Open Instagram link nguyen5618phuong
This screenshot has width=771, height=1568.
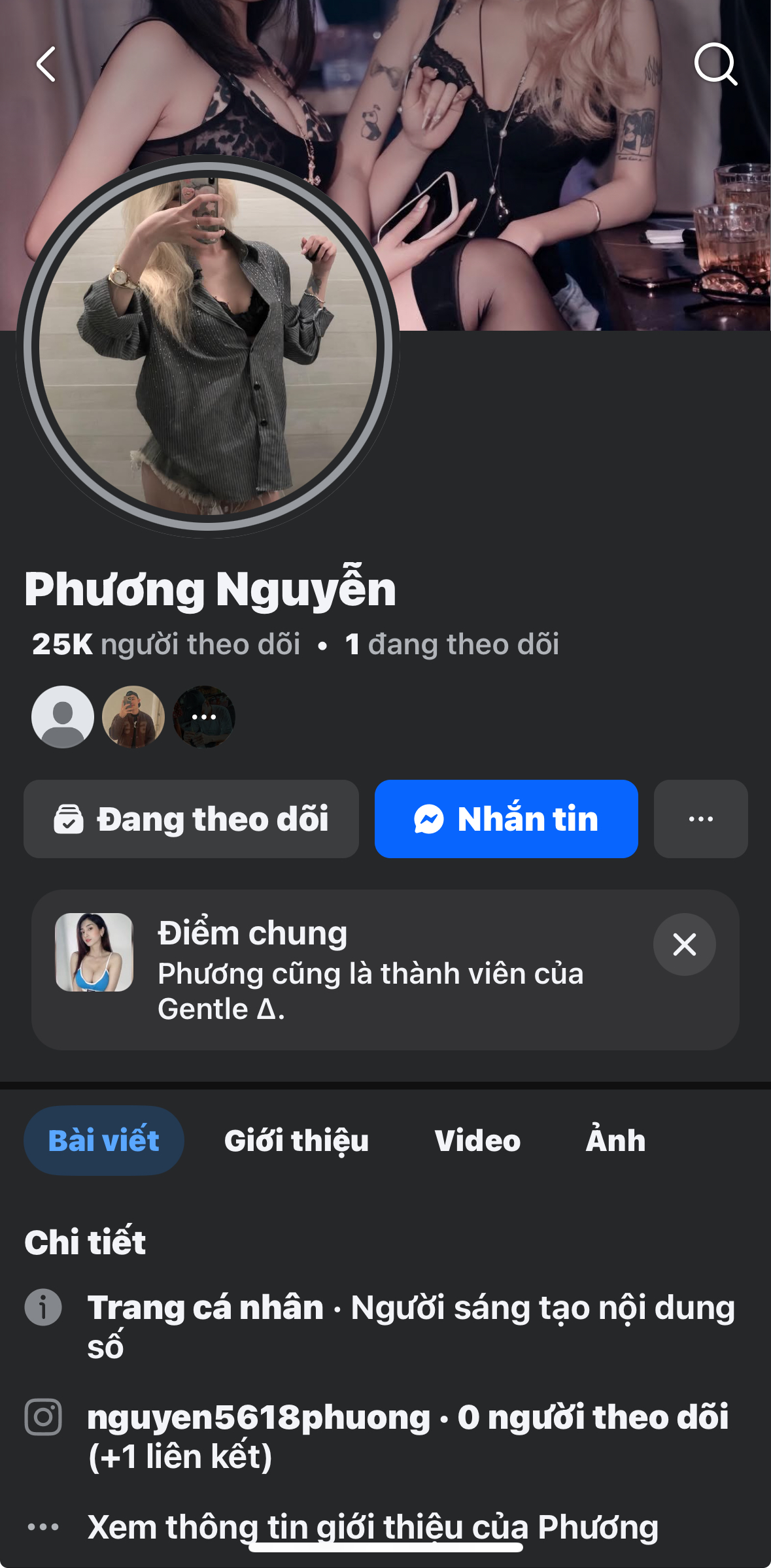click(259, 1418)
